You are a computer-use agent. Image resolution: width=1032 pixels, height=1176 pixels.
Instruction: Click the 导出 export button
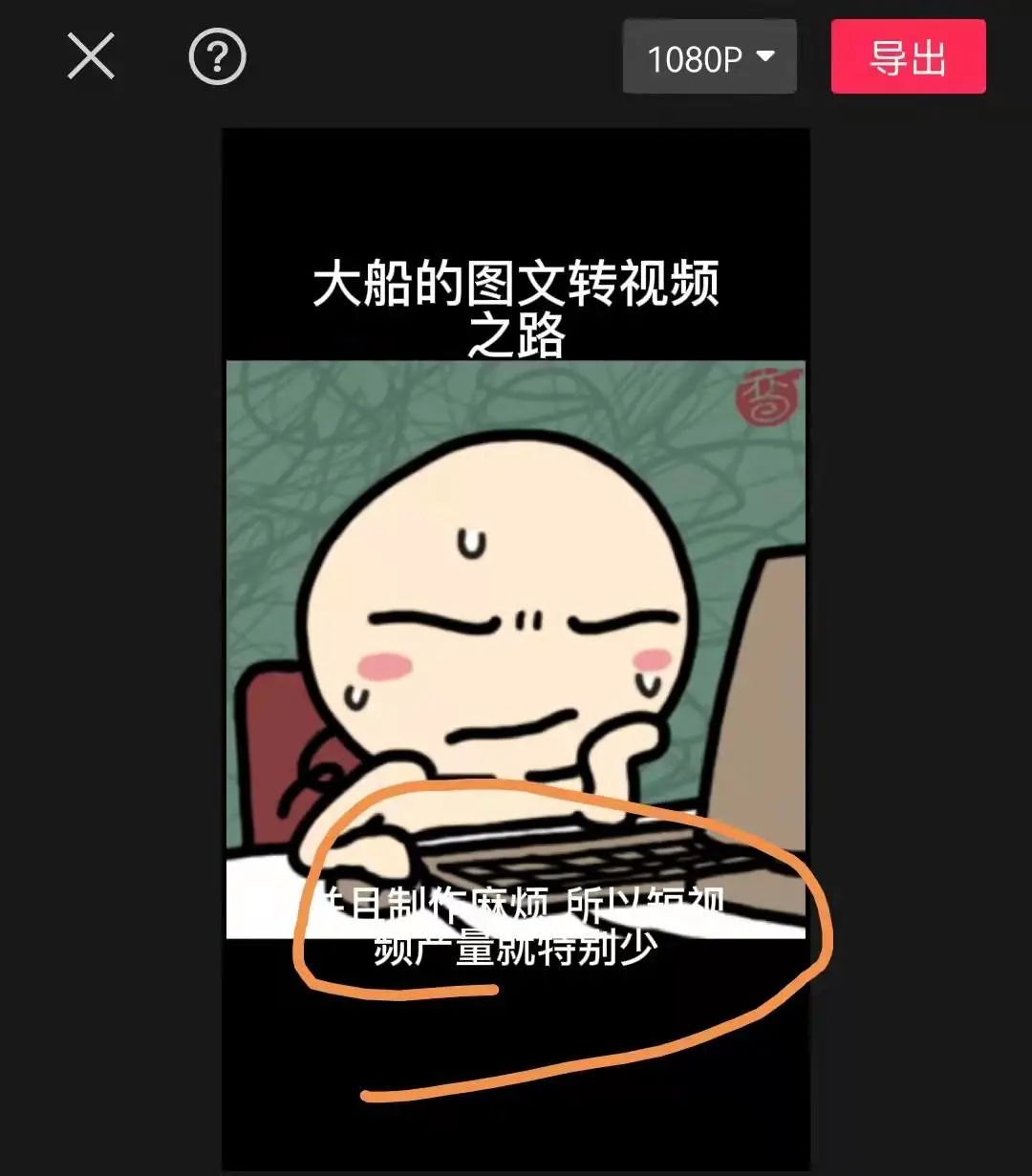(x=908, y=57)
